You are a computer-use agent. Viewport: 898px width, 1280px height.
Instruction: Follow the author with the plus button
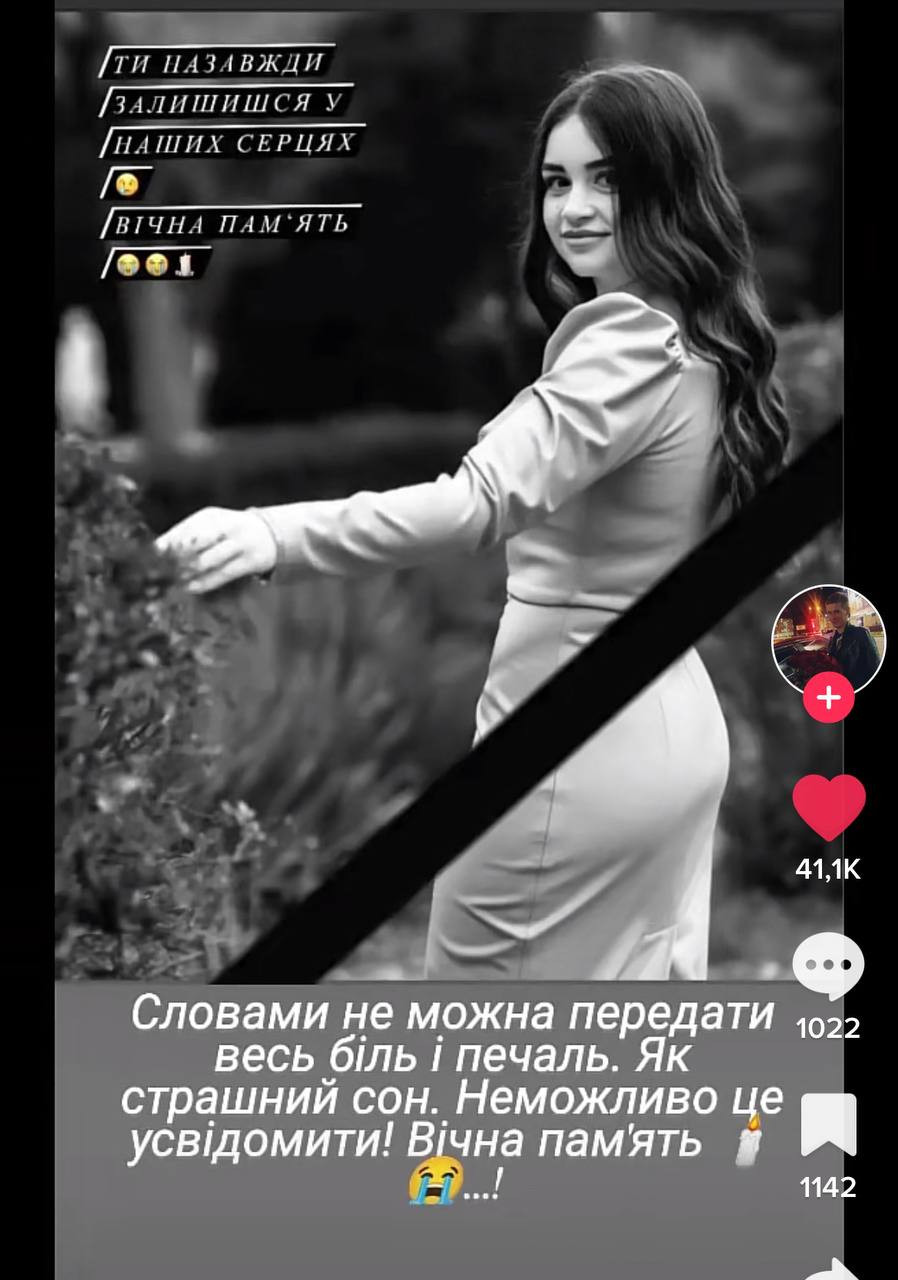pyautogui.click(x=828, y=697)
